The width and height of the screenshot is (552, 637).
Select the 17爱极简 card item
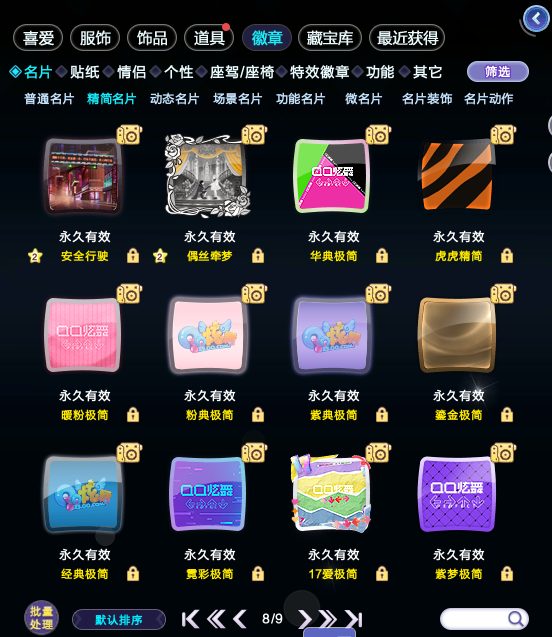(x=331, y=493)
